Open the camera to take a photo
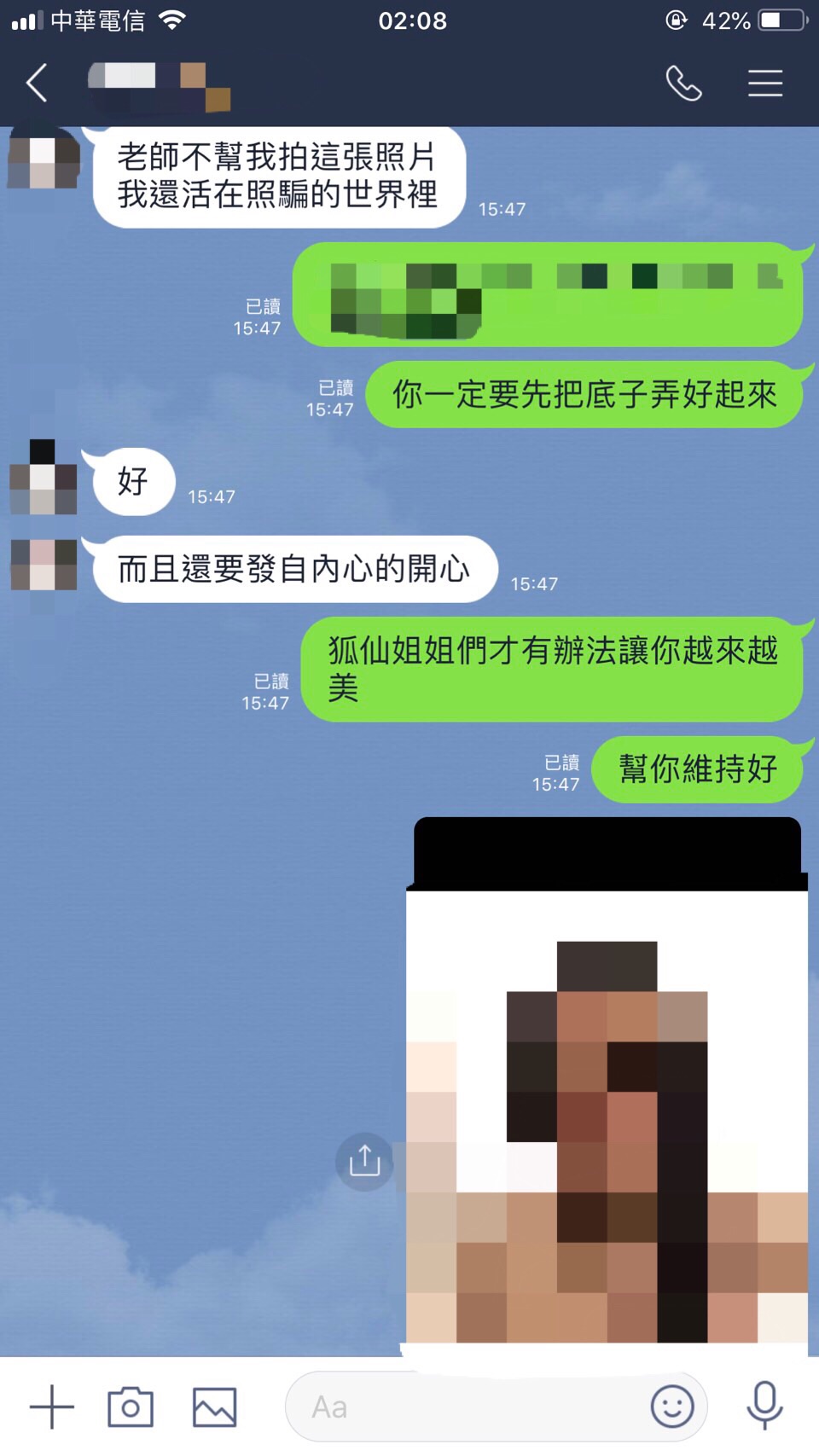Image resolution: width=819 pixels, height=1456 pixels. point(131,1407)
